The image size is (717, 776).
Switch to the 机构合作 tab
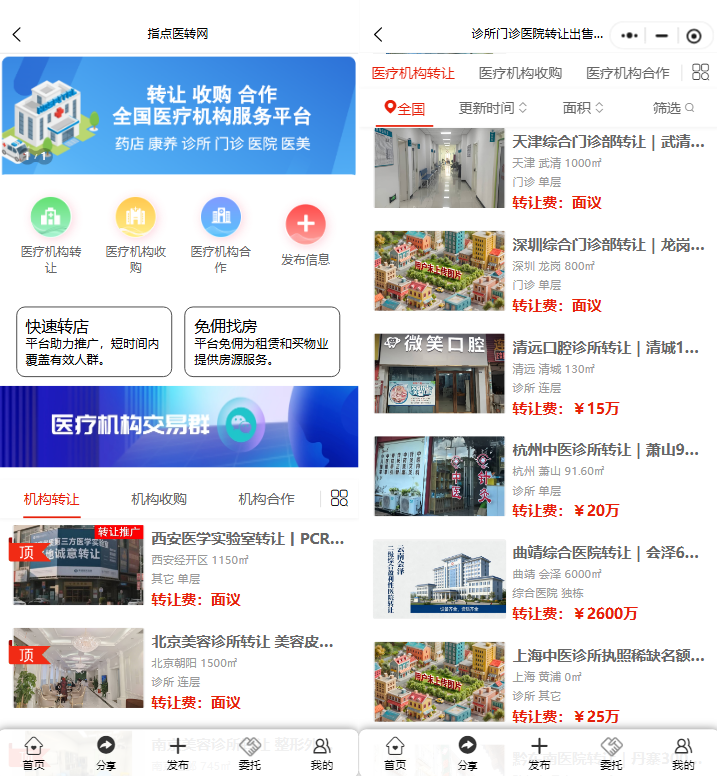coord(266,498)
